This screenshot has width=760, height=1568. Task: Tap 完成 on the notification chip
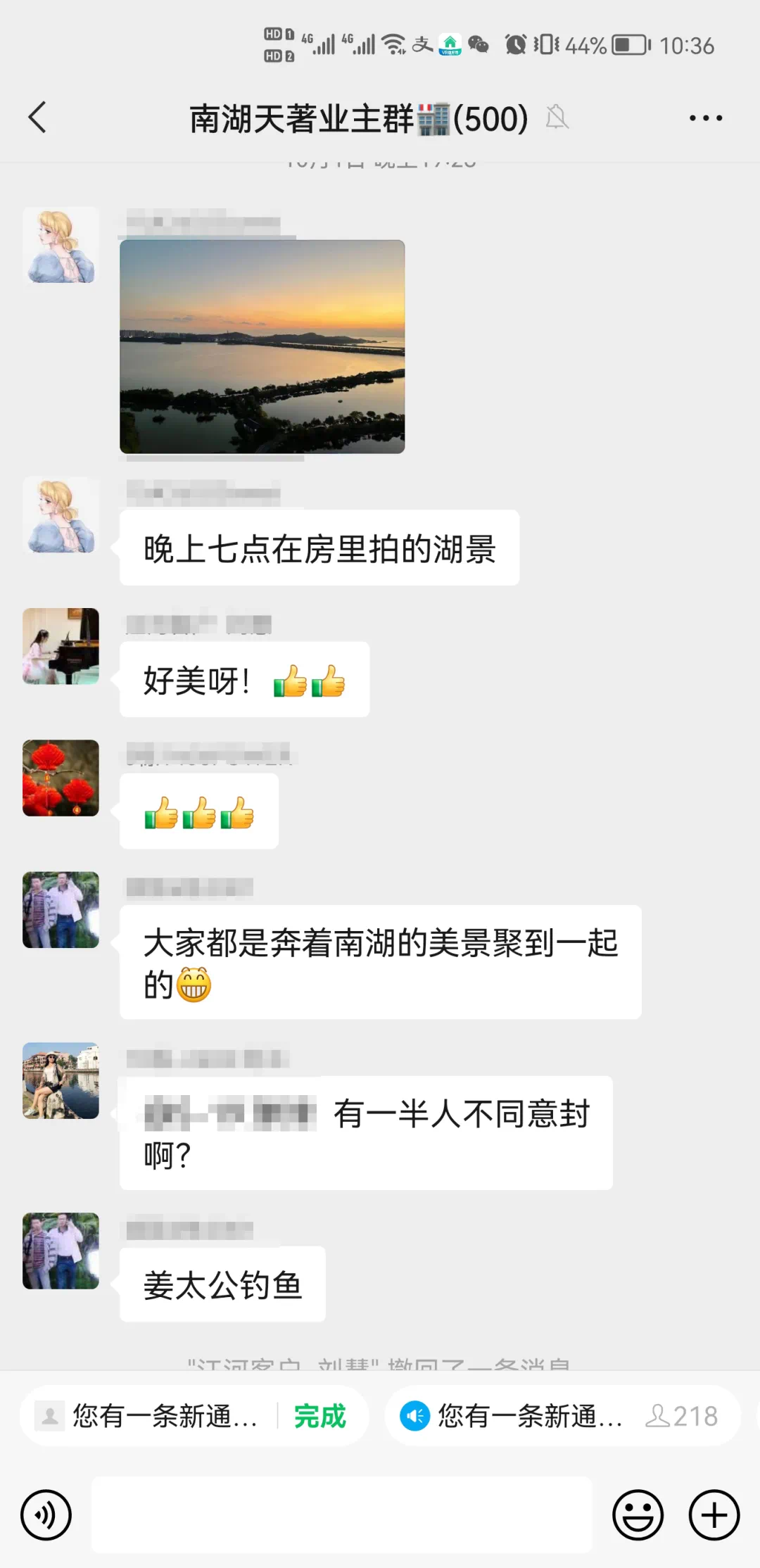[x=320, y=1416]
